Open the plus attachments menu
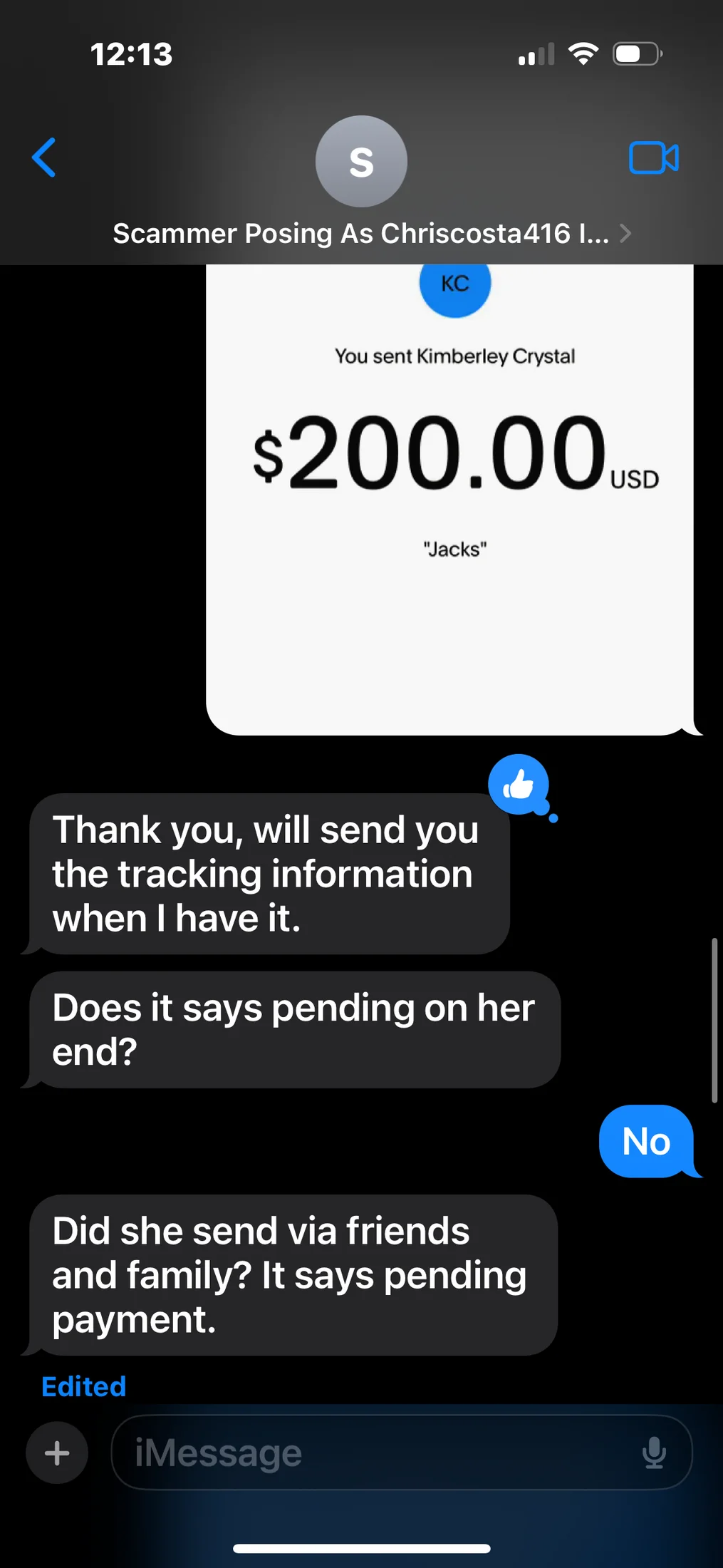This screenshot has height=1568, width=723. point(57,1452)
